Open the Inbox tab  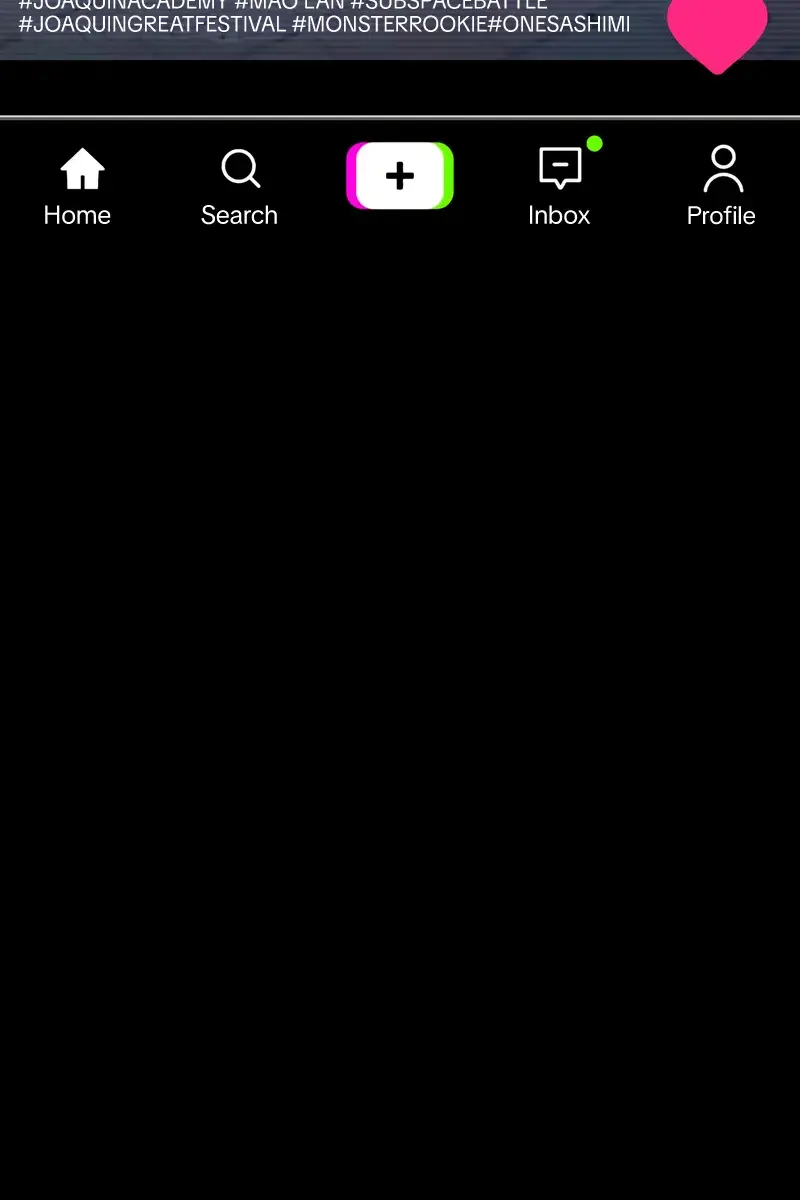(x=560, y=187)
